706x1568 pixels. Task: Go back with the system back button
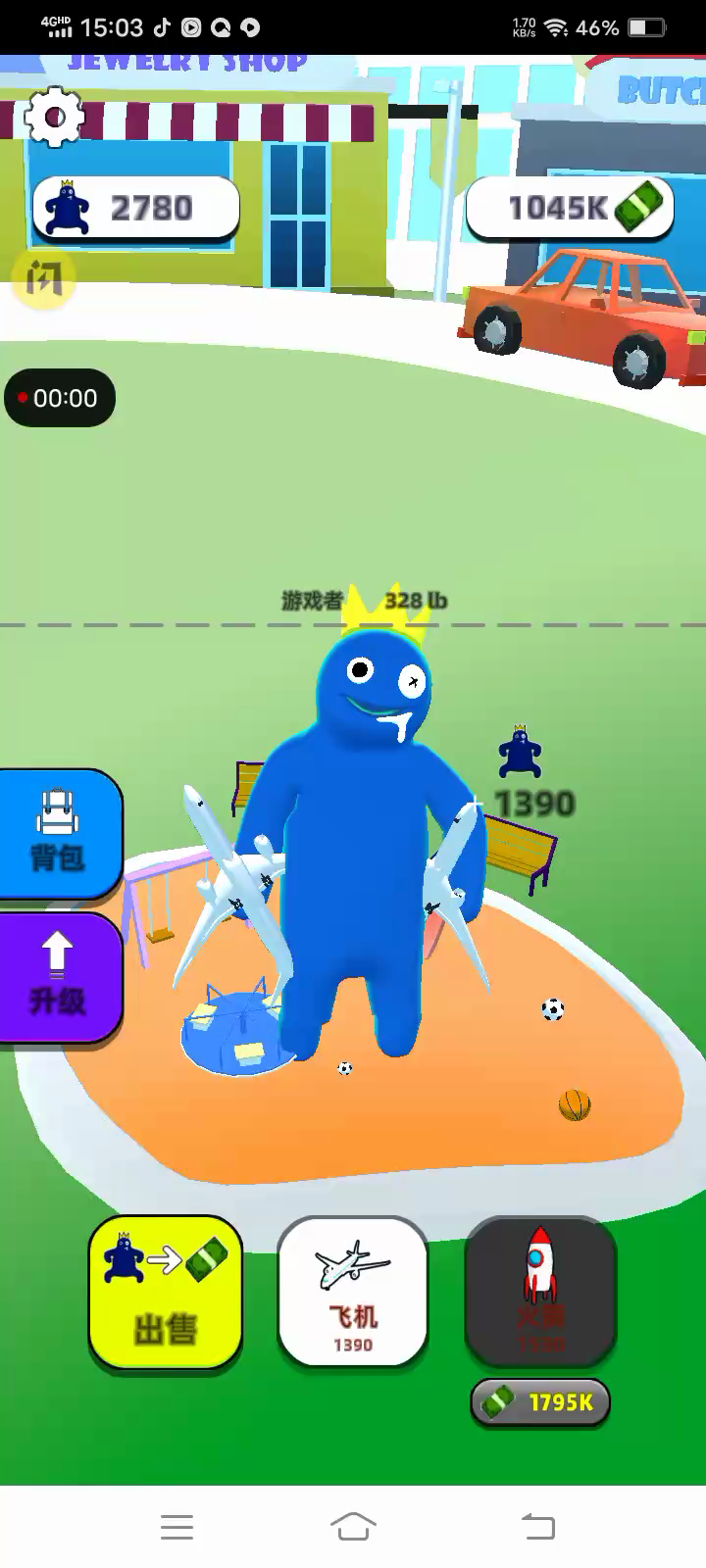(537, 1526)
